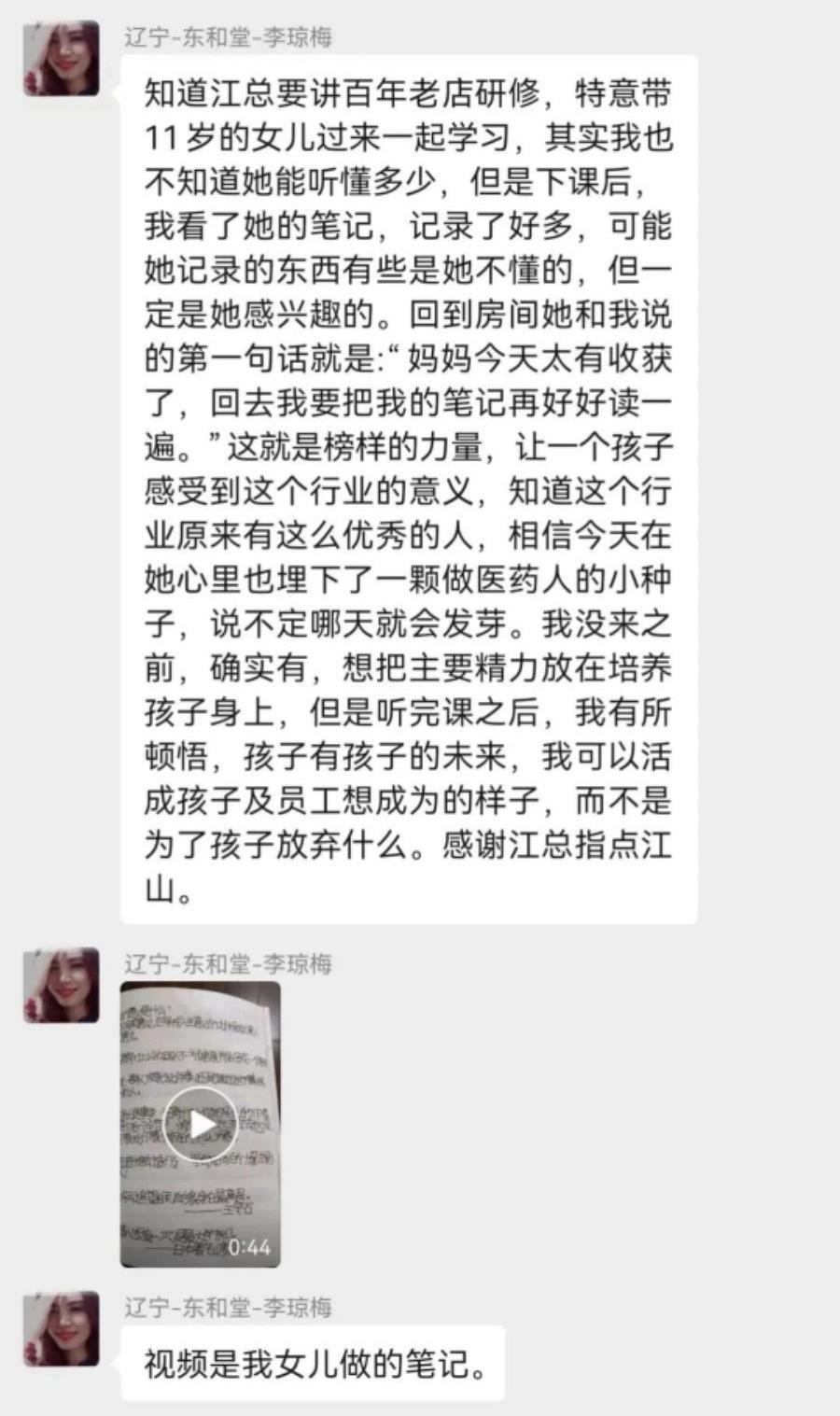Open sender's avatar beside the video message
The image size is (840, 1416).
click(x=61, y=985)
